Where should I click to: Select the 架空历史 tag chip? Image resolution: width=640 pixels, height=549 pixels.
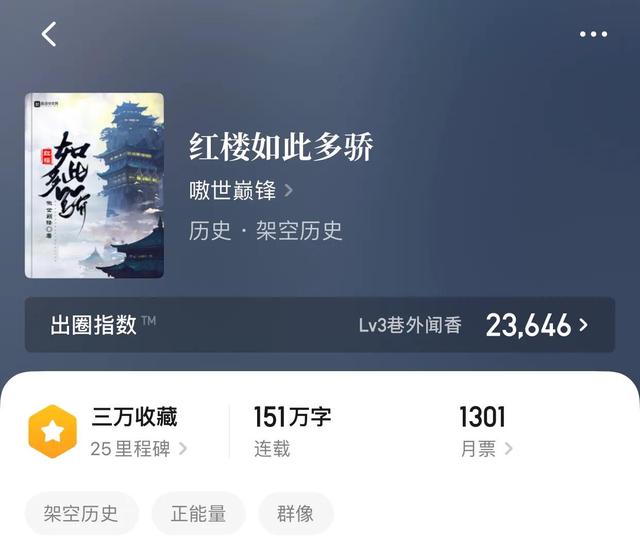click(x=81, y=514)
